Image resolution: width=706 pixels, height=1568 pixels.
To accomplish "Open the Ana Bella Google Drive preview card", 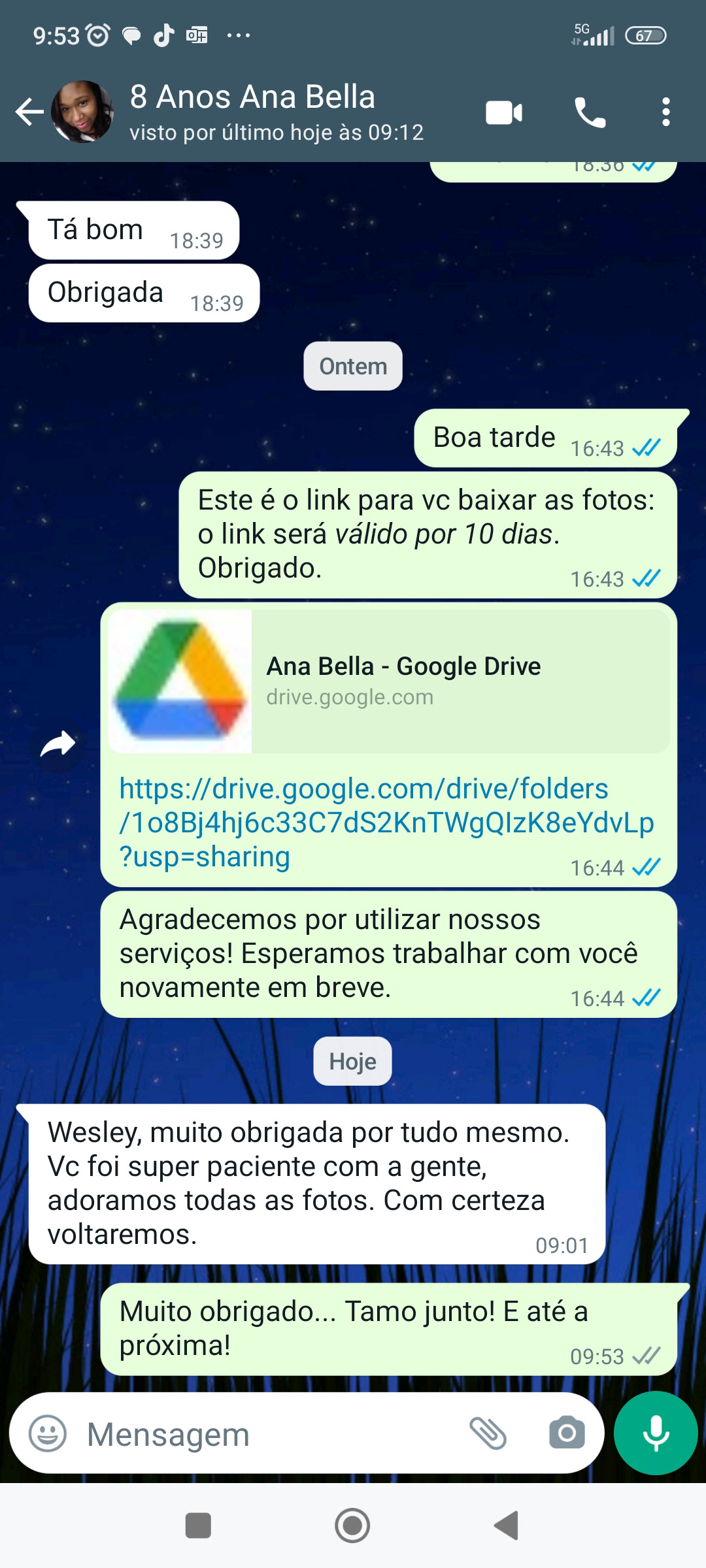I will point(388,681).
